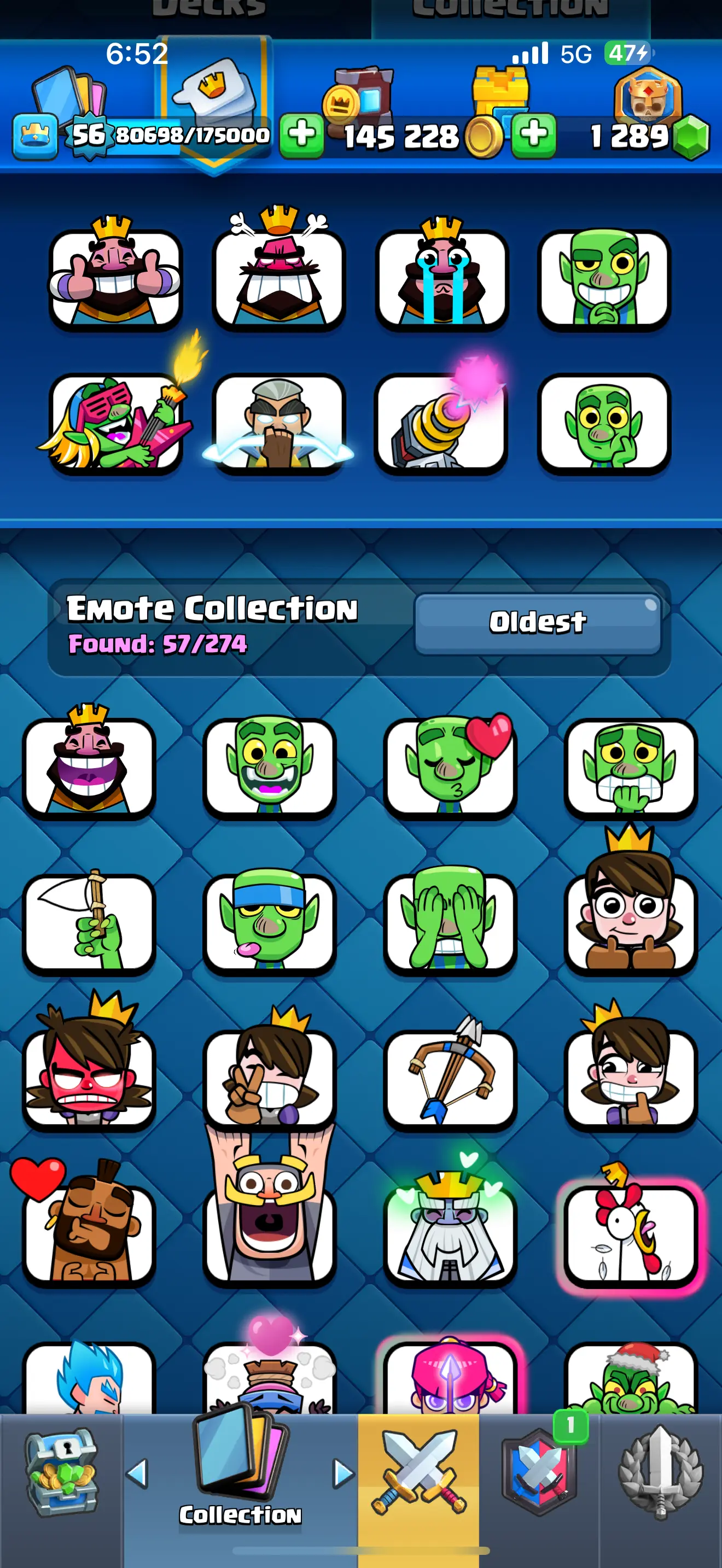Open the events sword-and-wreath tab
This screenshot has width=722, height=1568.
661,1473
